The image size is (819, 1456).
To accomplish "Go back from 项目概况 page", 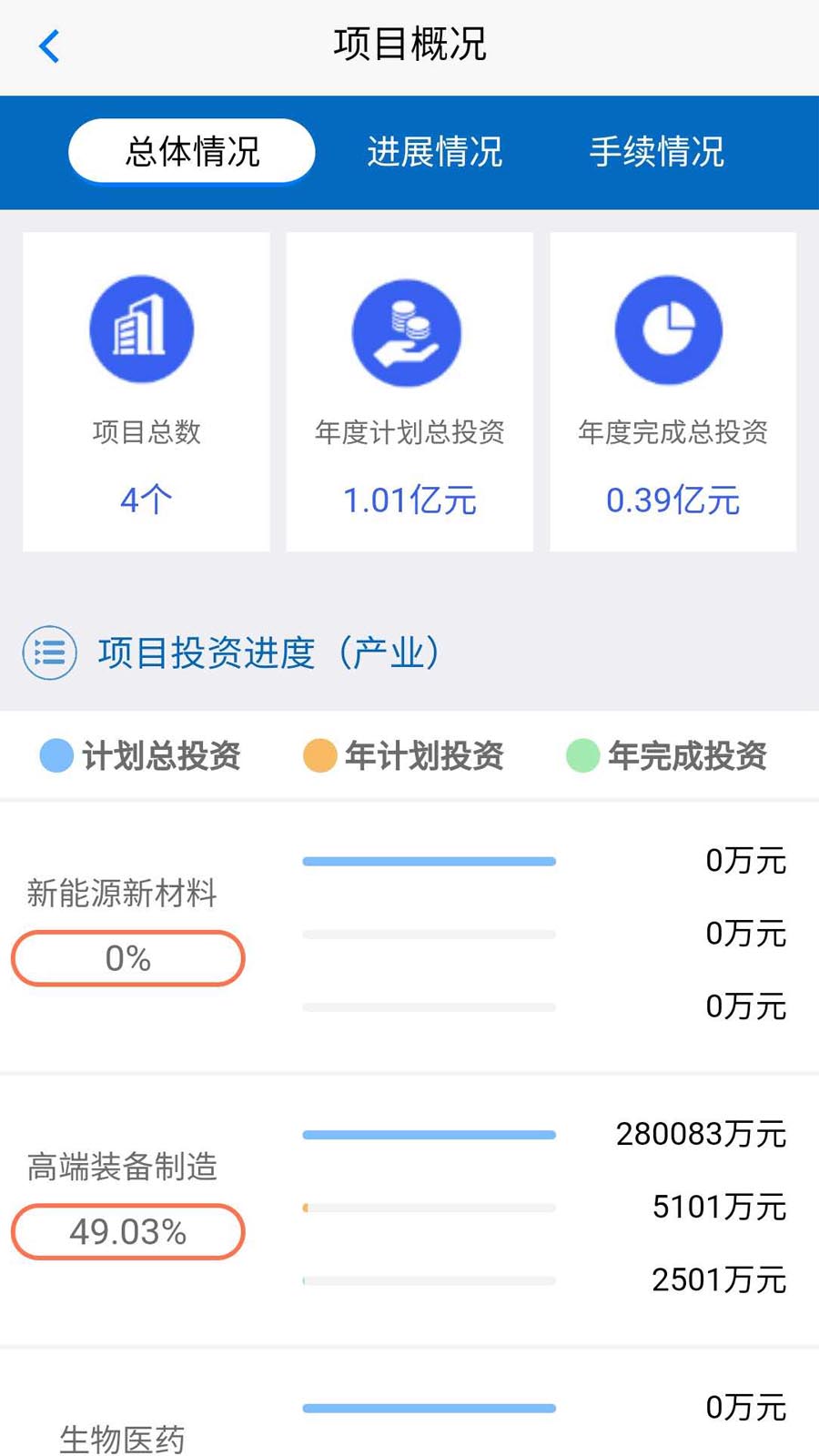I will point(49,46).
